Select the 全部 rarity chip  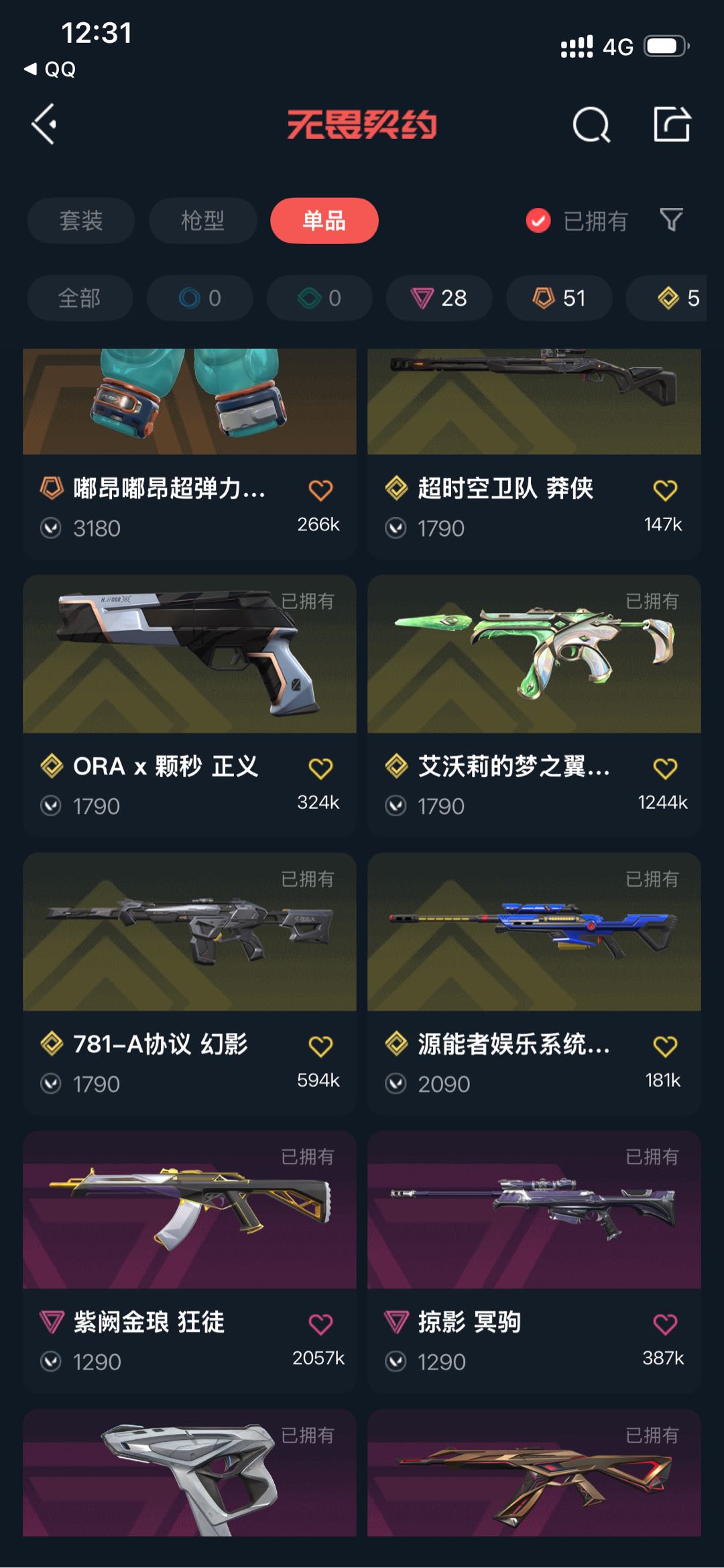click(x=80, y=298)
